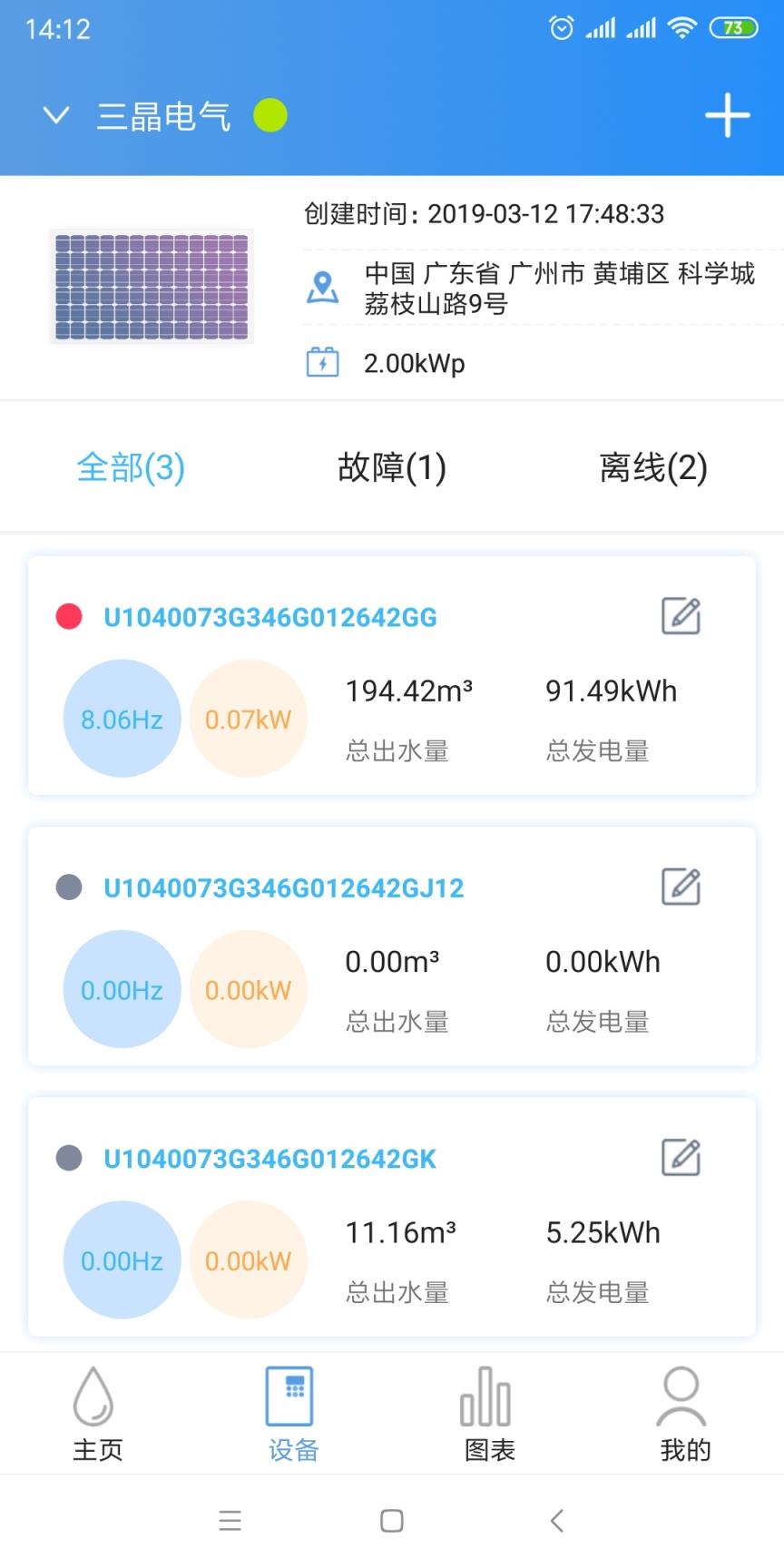This screenshot has height=1568, width=784.
Task: Switch to the 故障(1) fault tab
Action: [x=391, y=468]
